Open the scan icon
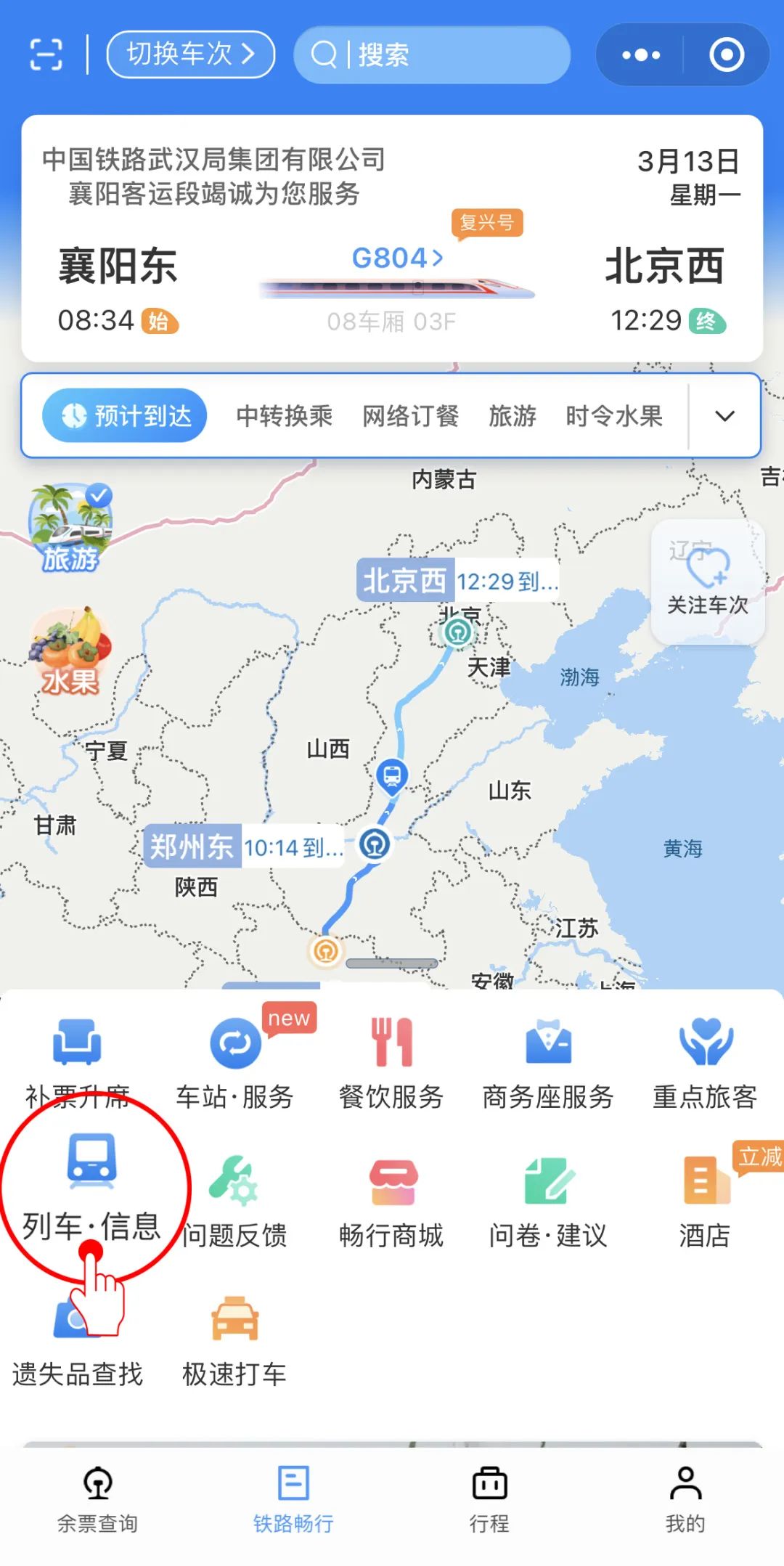The height and width of the screenshot is (1566, 784). click(x=46, y=54)
